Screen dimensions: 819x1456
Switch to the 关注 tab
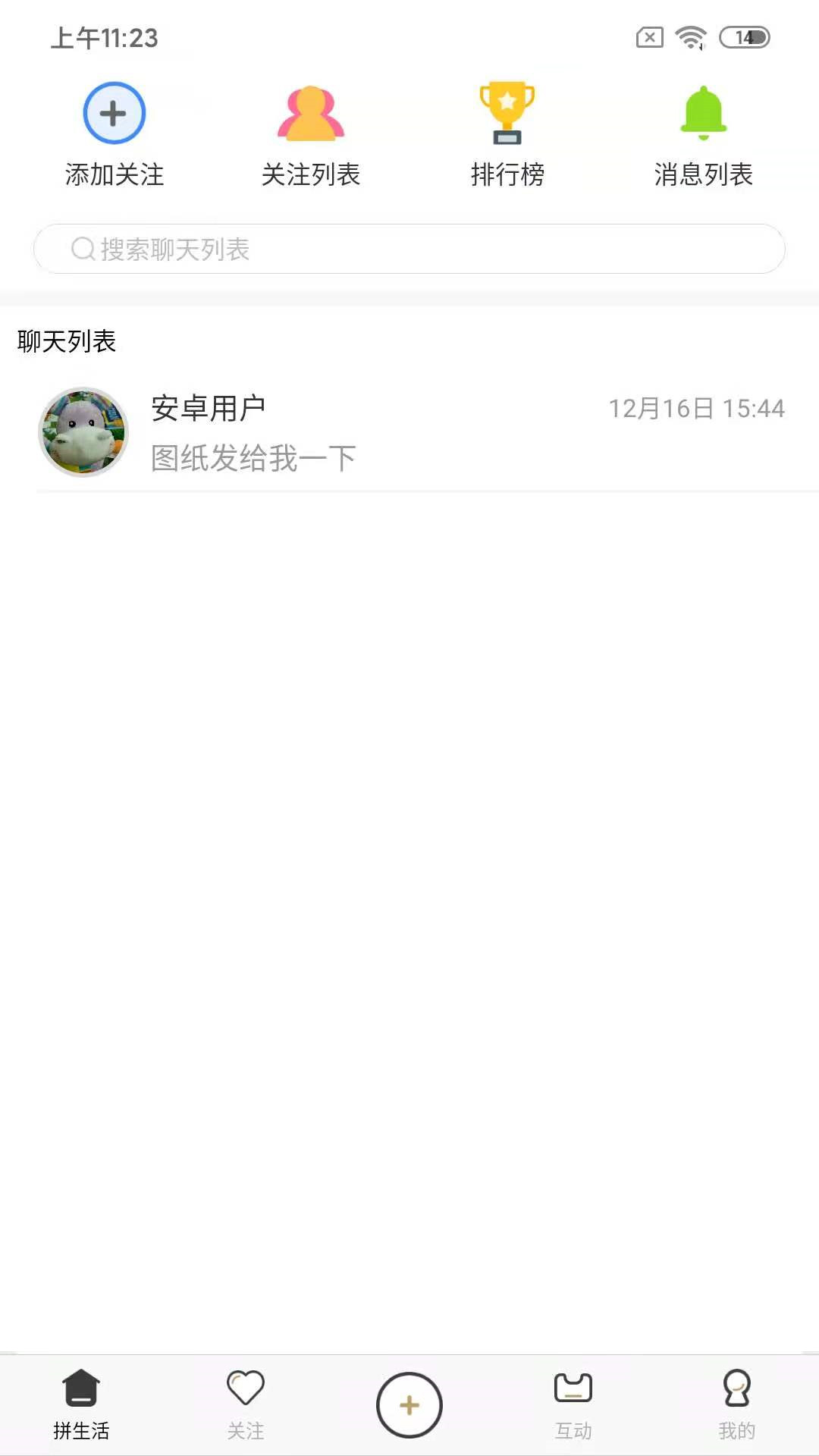tap(246, 1404)
